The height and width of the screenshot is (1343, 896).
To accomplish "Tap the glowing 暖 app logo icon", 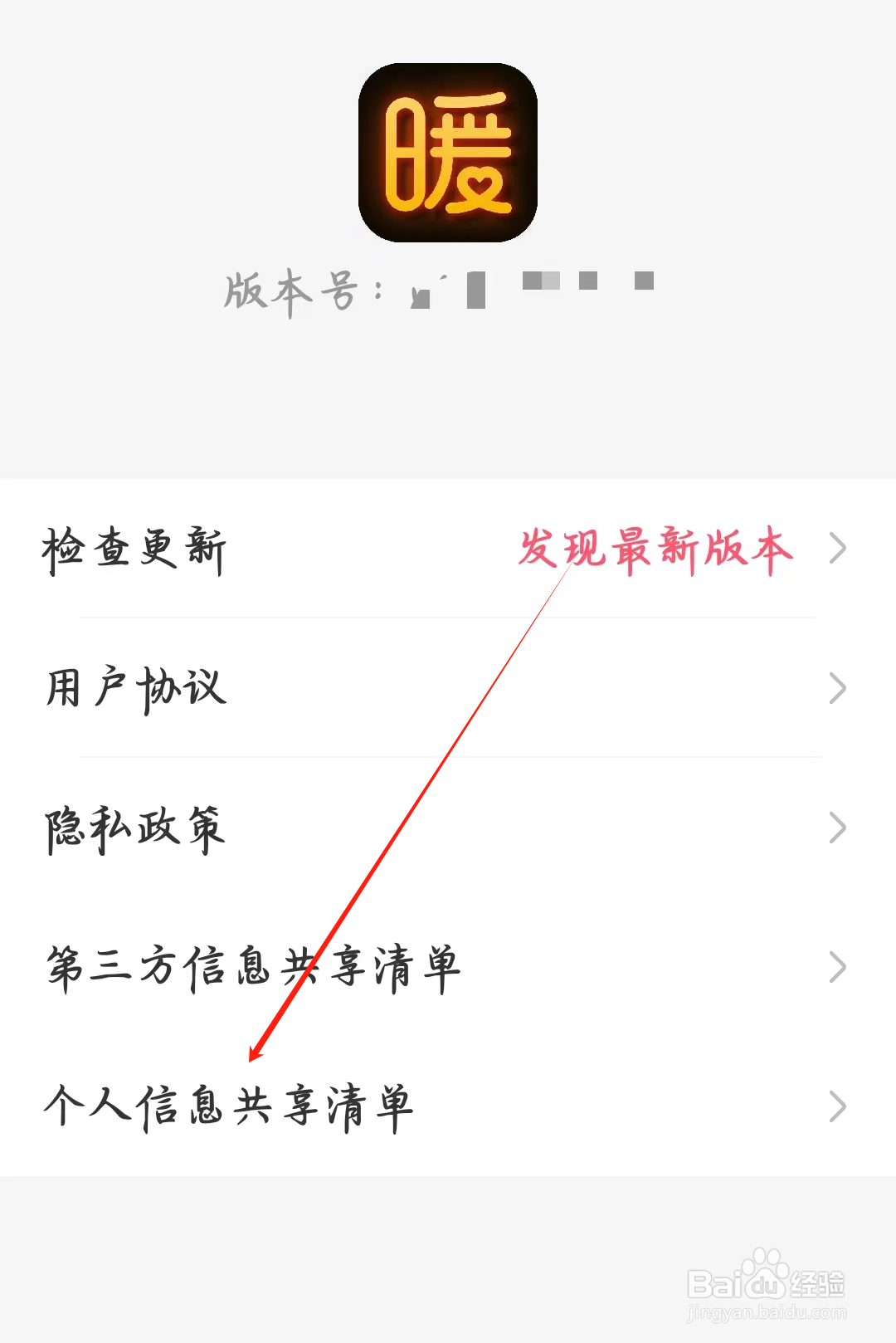I will (x=448, y=154).
